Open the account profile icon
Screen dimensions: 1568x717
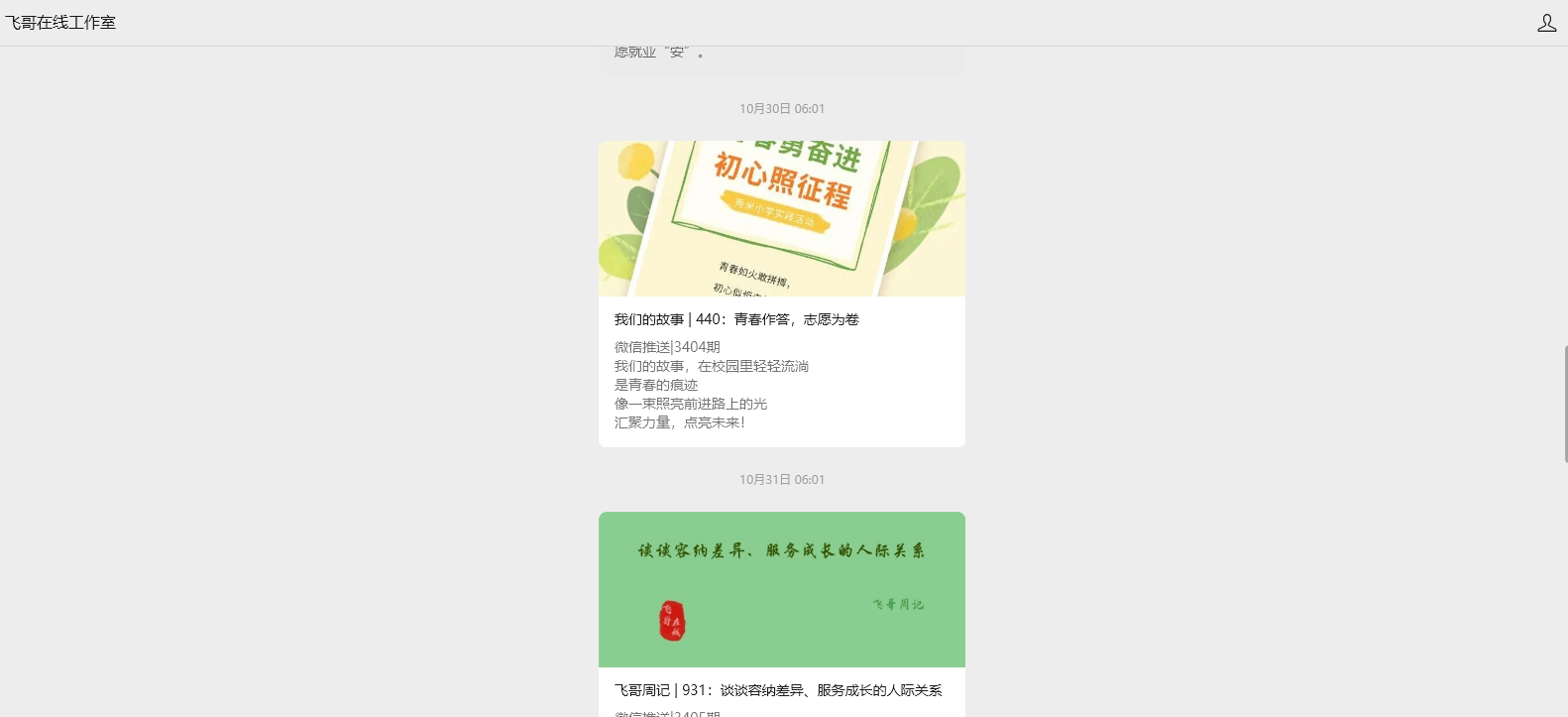point(1546,23)
